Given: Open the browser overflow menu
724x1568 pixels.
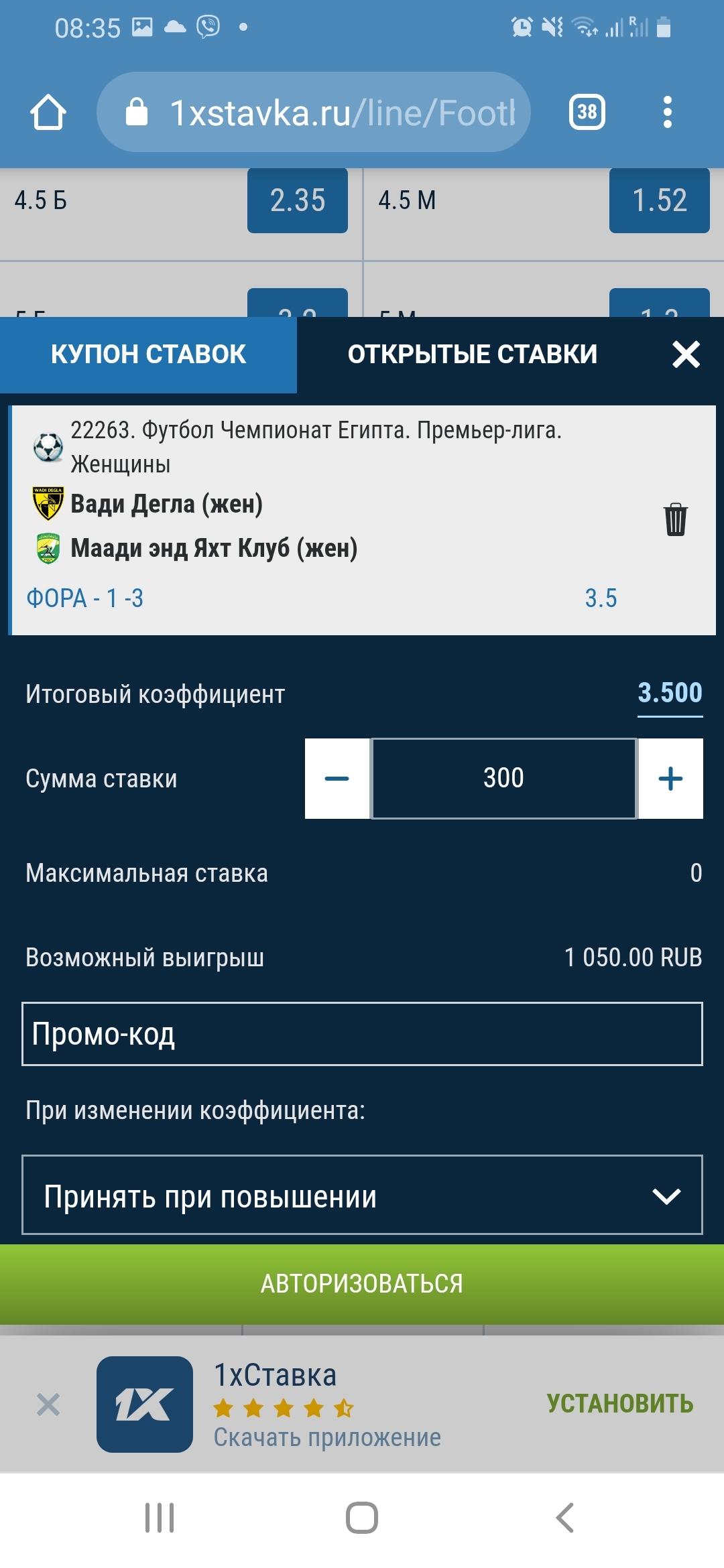Looking at the screenshot, I should click(x=667, y=112).
